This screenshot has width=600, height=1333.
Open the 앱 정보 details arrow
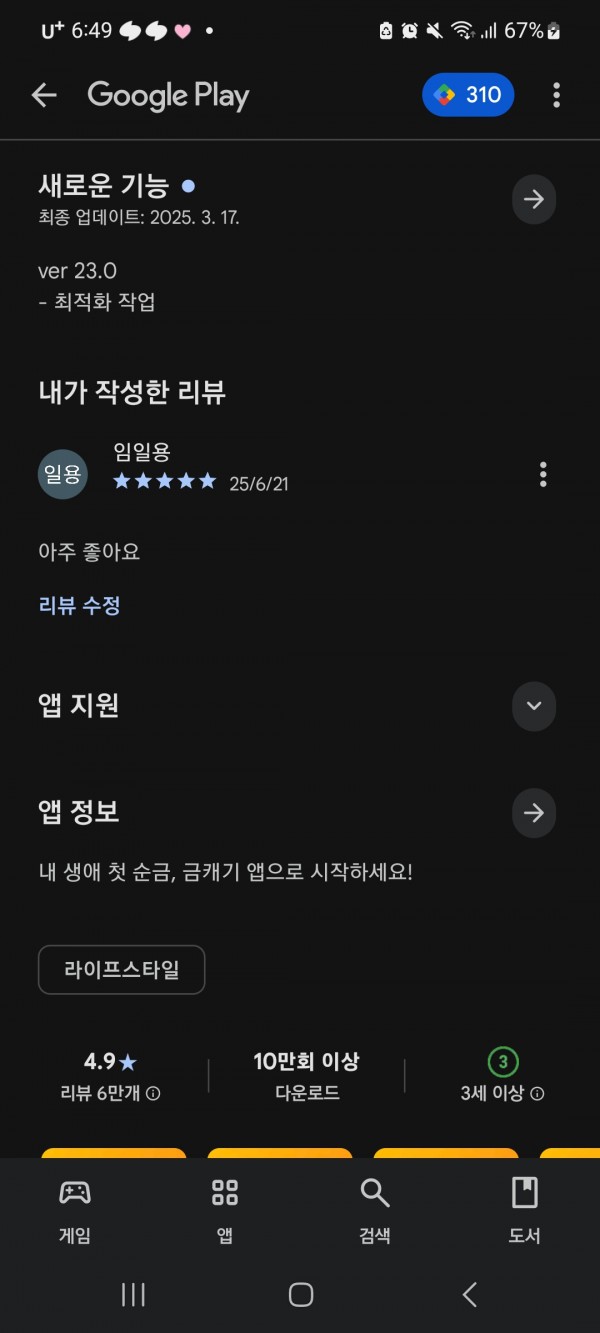(534, 812)
